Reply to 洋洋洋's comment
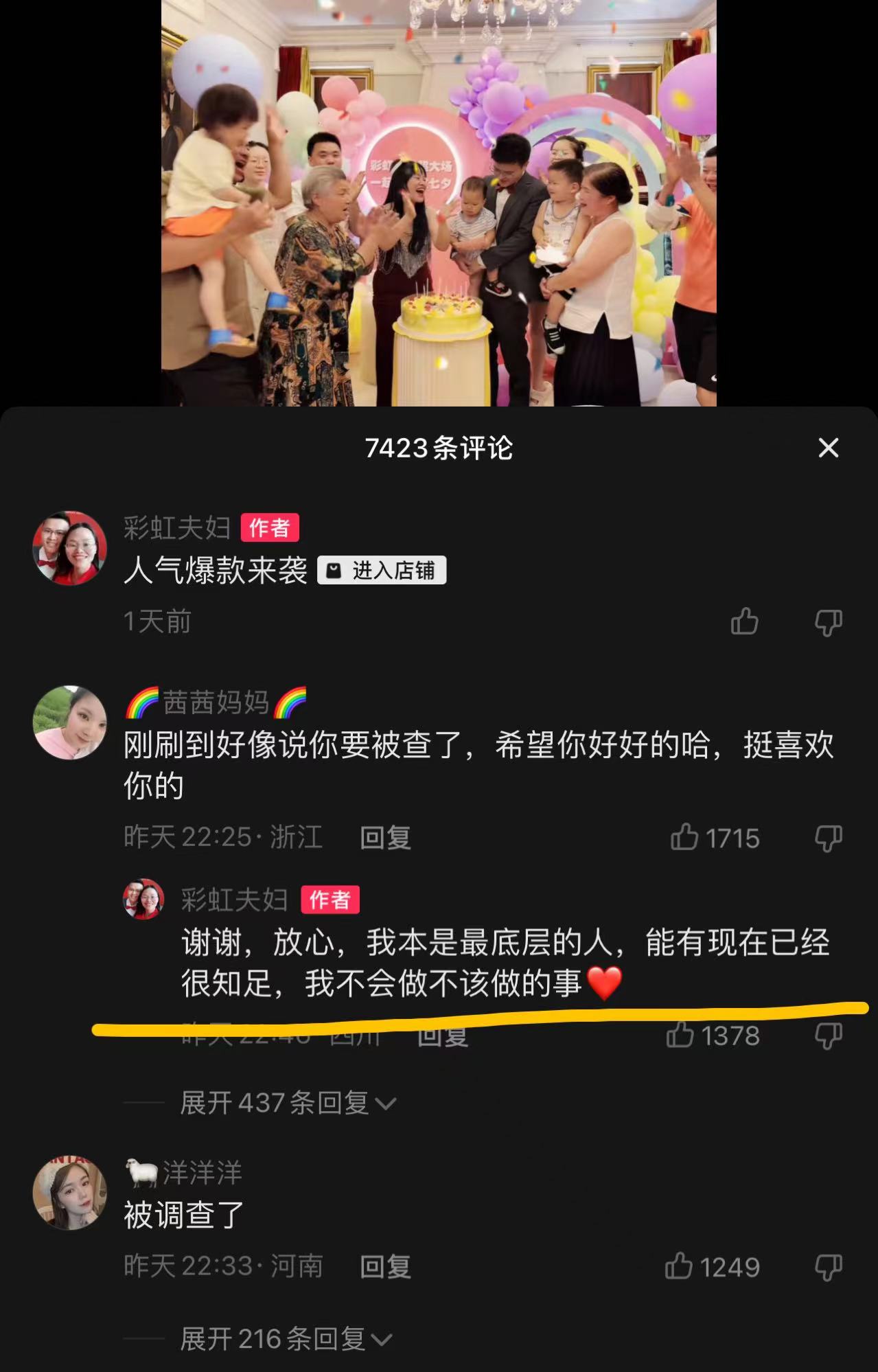Image resolution: width=878 pixels, height=1372 pixels. 385,1266
